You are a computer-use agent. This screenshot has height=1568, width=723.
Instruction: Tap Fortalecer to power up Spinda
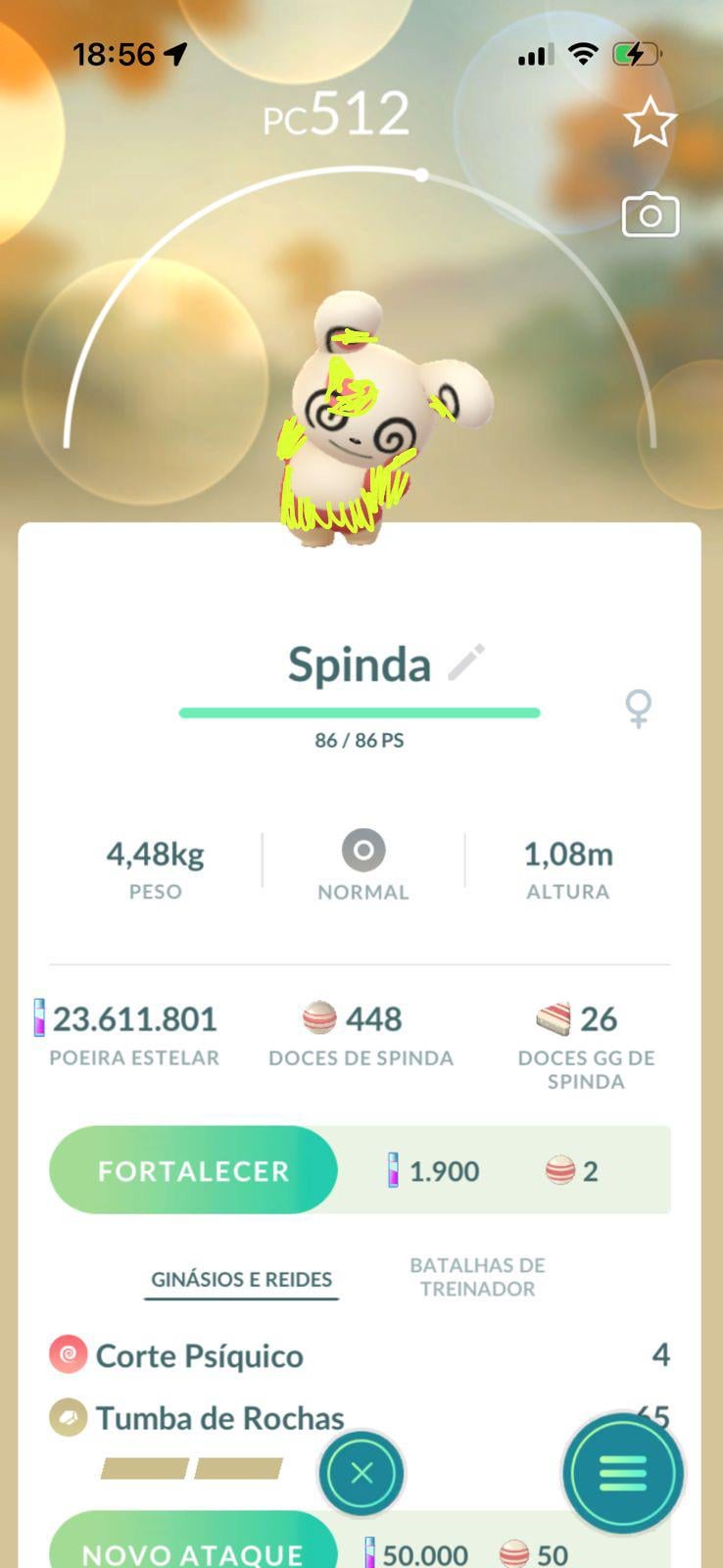pyautogui.click(x=194, y=1170)
